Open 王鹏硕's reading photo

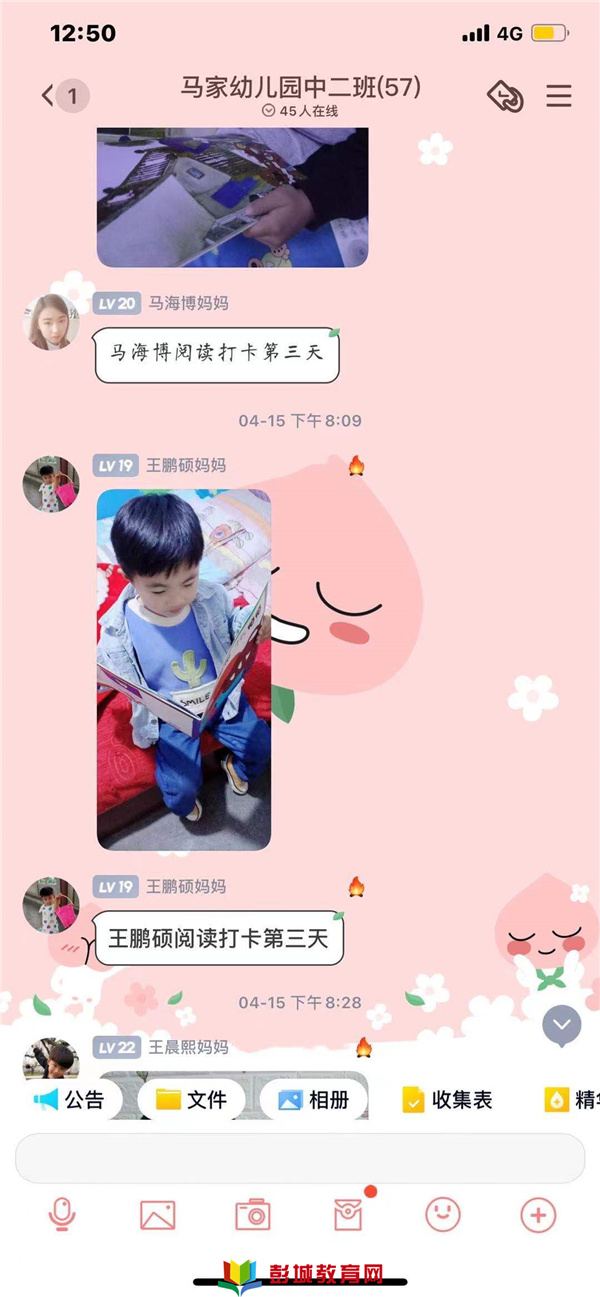(184, 669)
